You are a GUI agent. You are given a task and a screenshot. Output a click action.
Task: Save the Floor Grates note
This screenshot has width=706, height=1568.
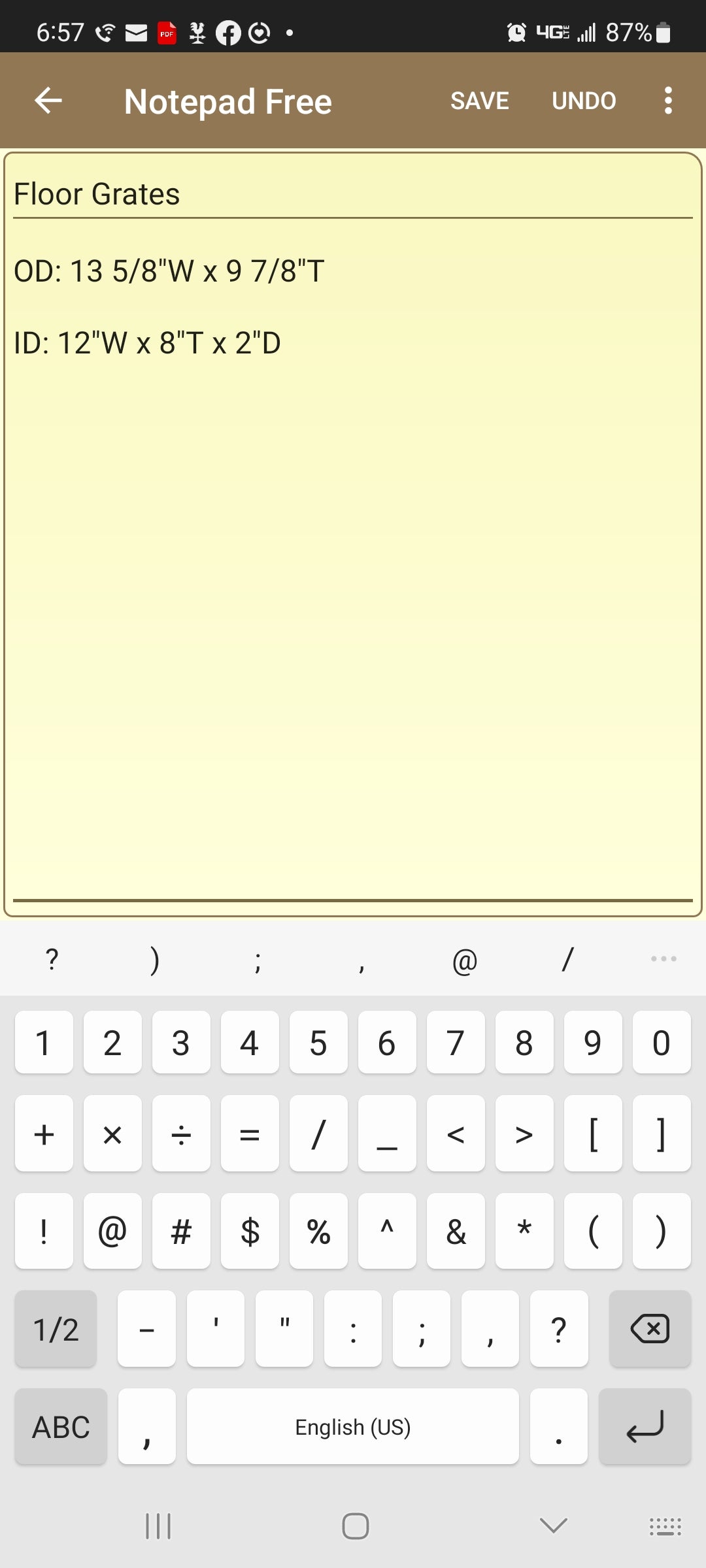[479, 101]
